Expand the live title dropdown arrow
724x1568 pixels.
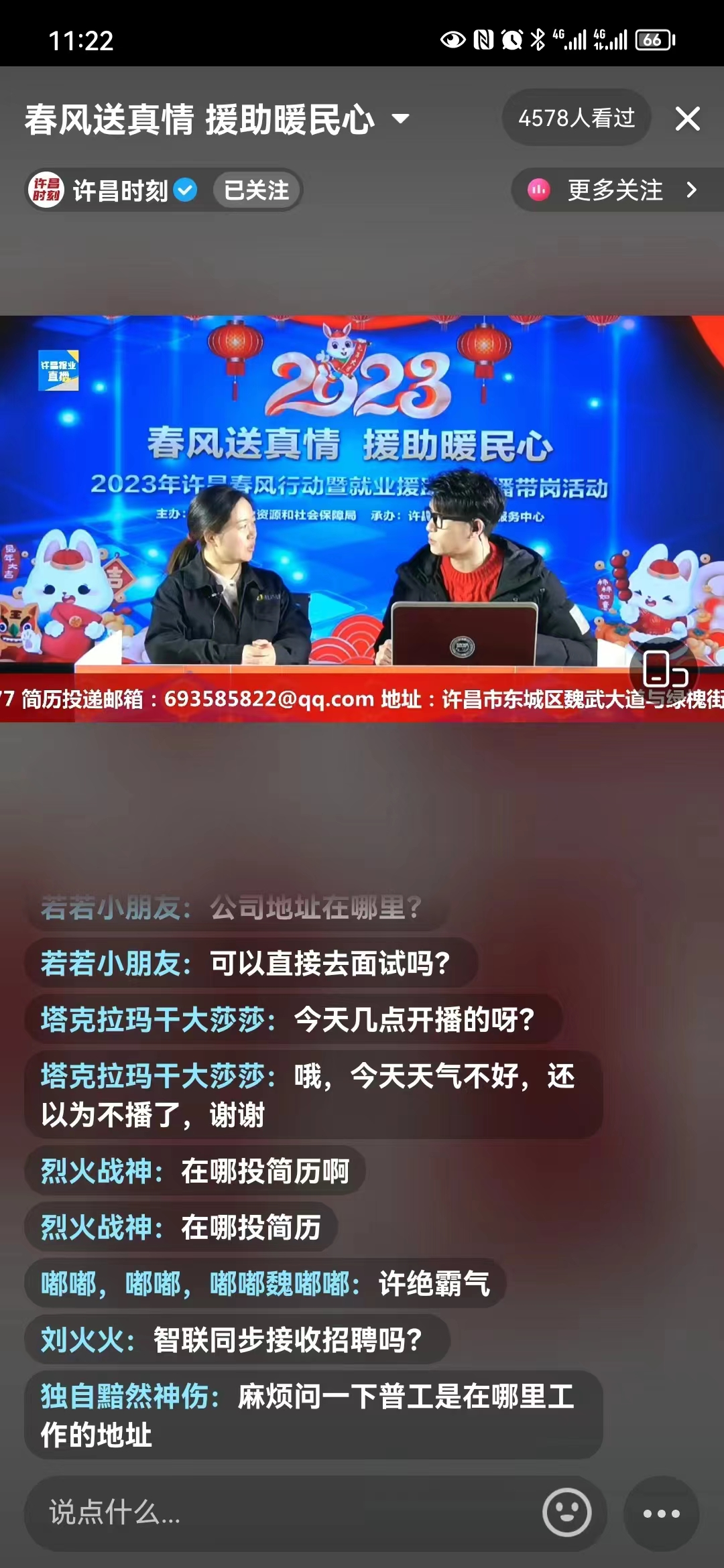click(400, 119)
